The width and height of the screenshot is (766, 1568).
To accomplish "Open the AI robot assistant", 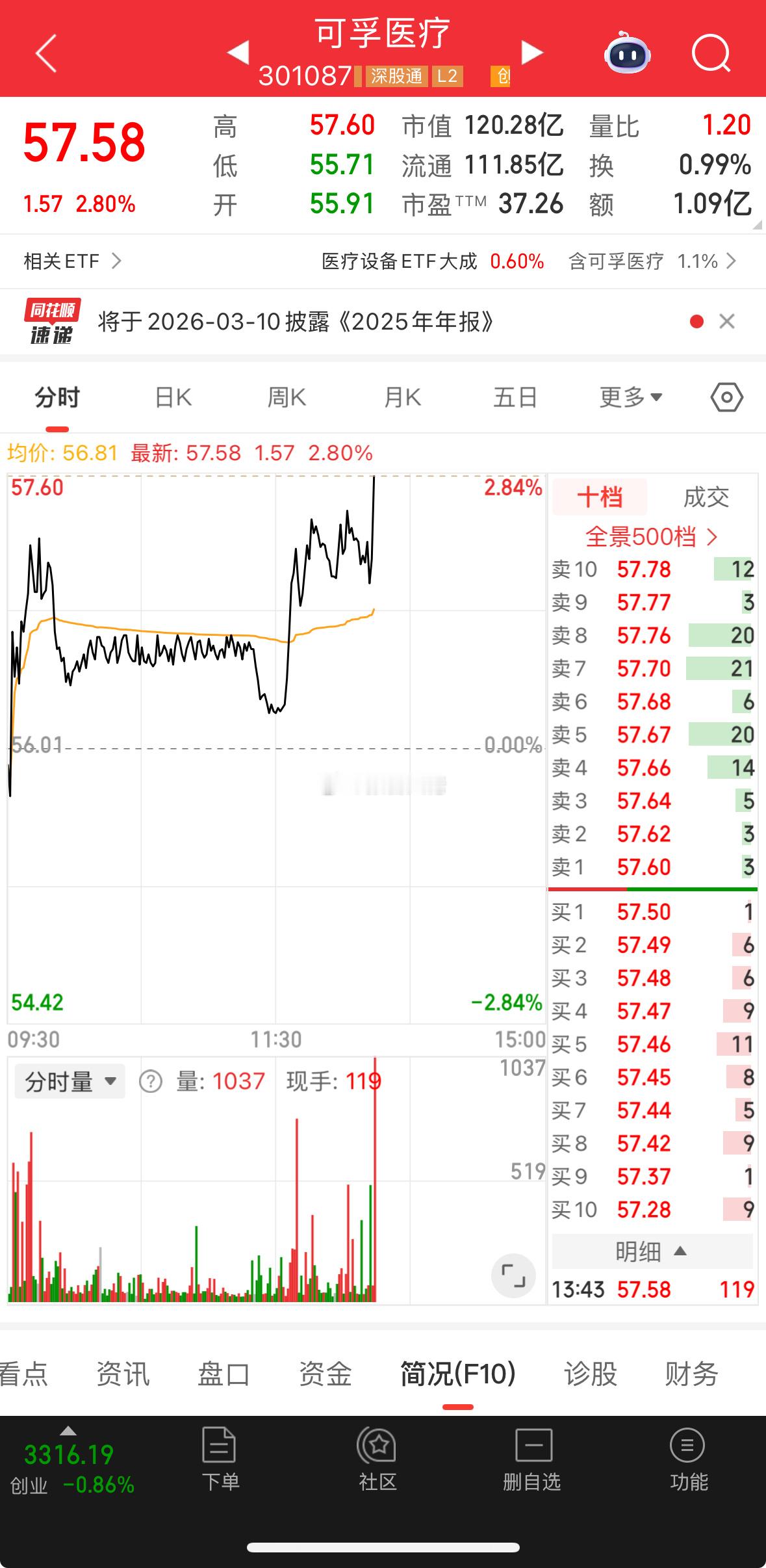I will pyautogui.click(x=628, y=55).
